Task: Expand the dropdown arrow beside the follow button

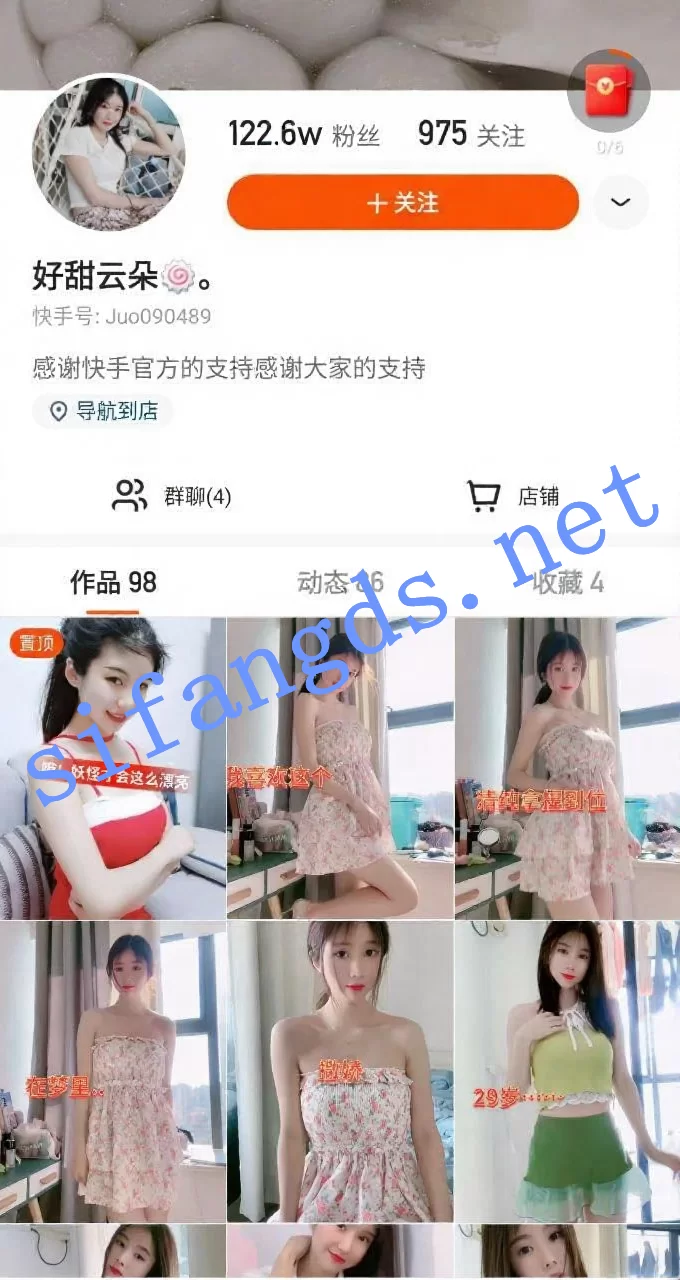Action: point(620,202)
